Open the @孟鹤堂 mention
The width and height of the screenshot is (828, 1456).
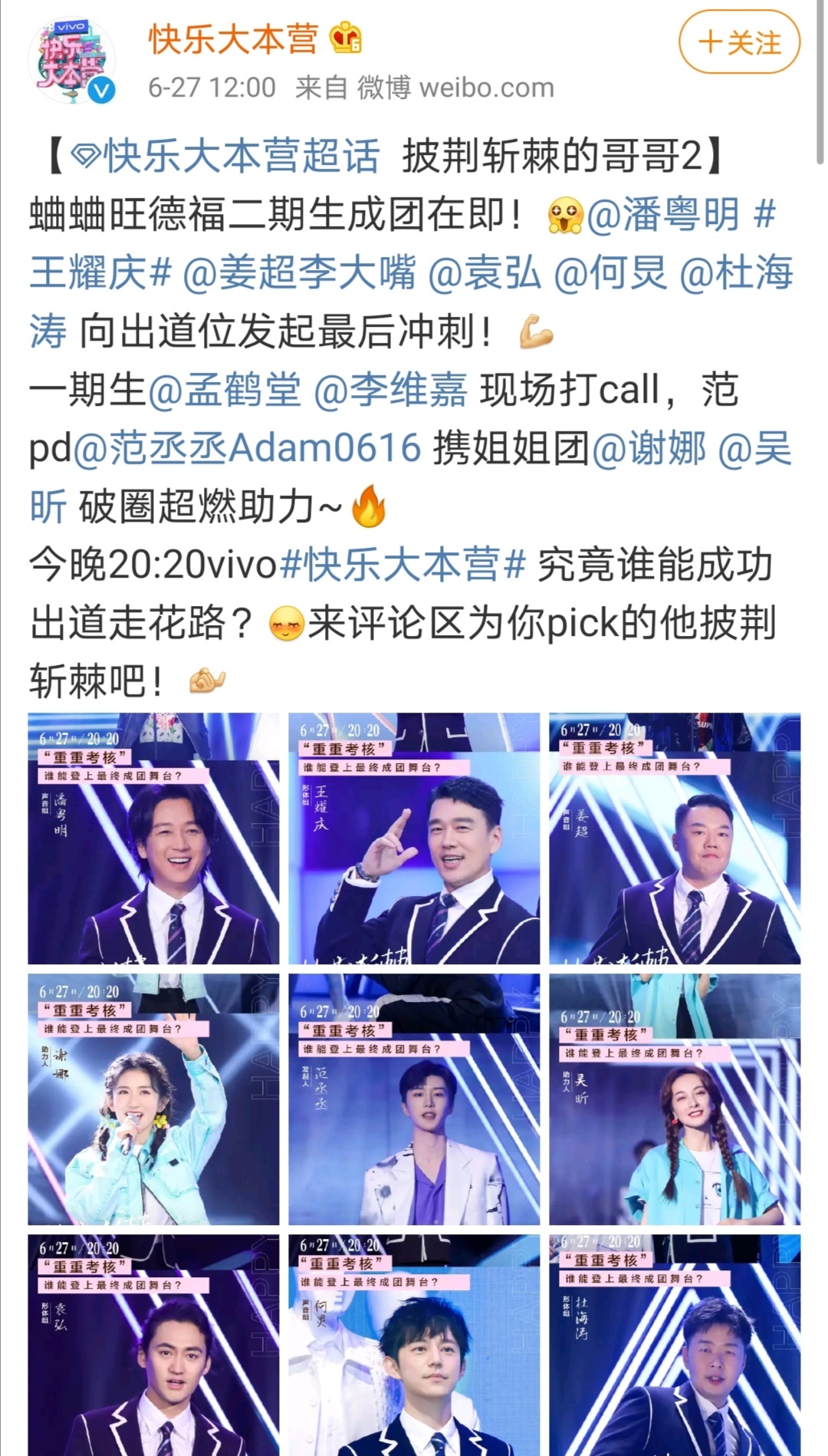(x=224, y=390)
